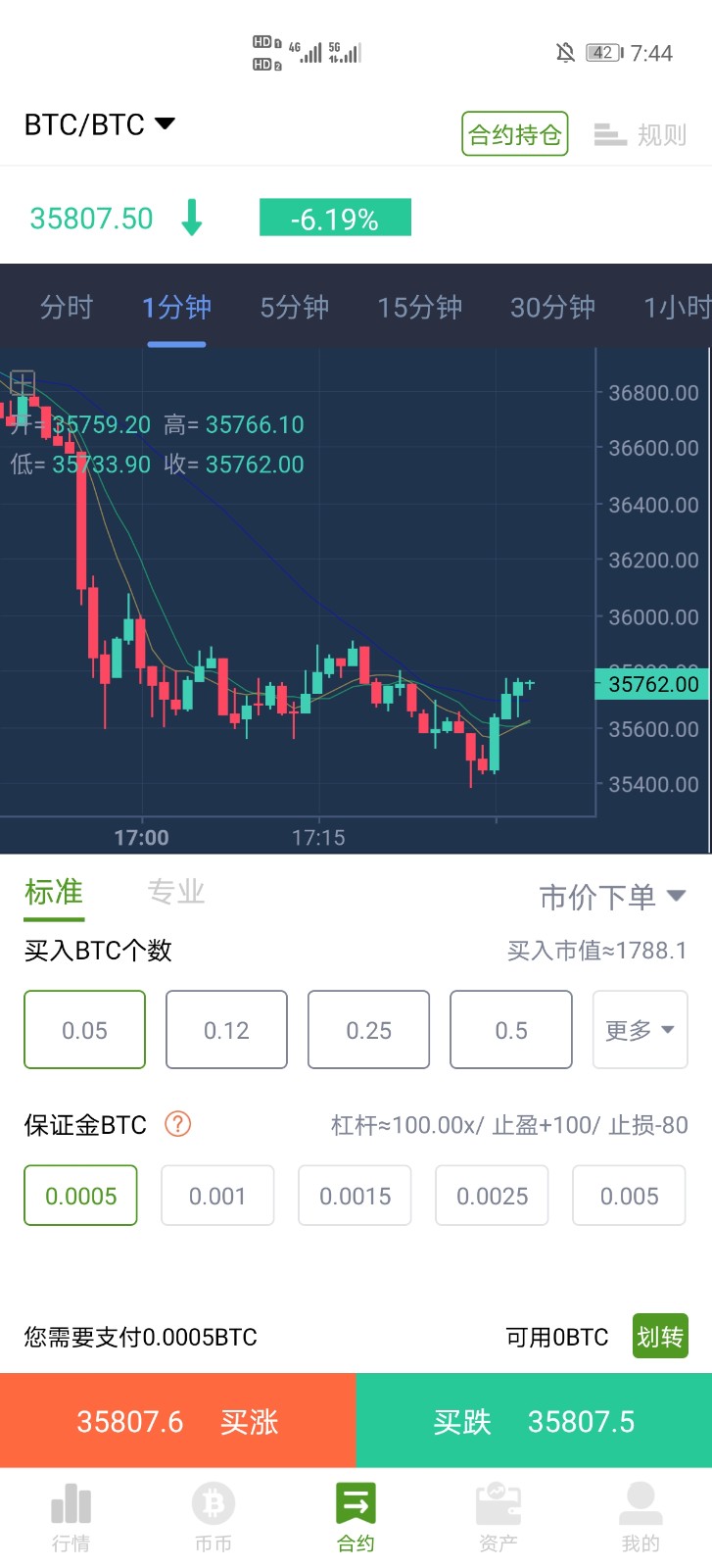
Task: Open the 资产 assets tab
Action: coord(498,1517)
